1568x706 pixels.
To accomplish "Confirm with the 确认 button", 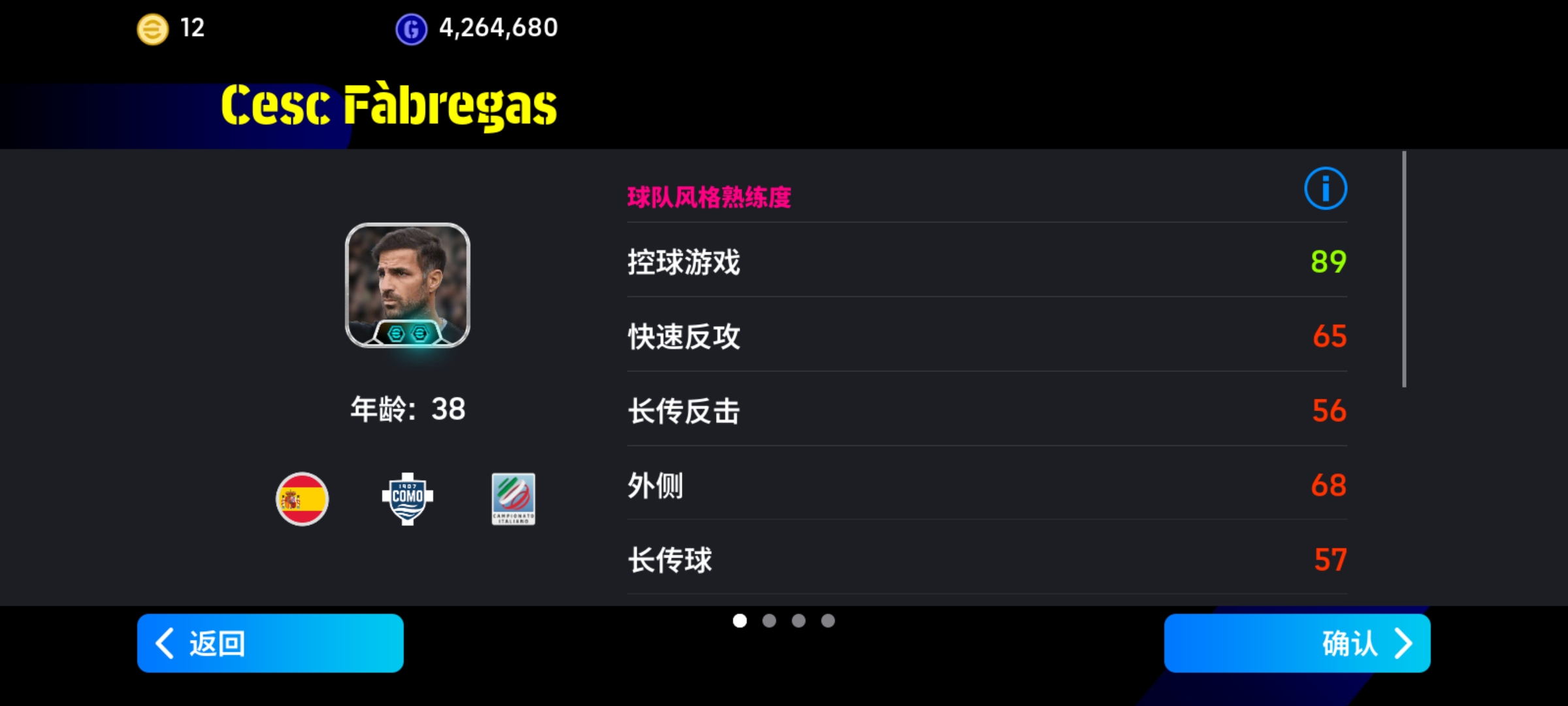I will point(1297,643).
